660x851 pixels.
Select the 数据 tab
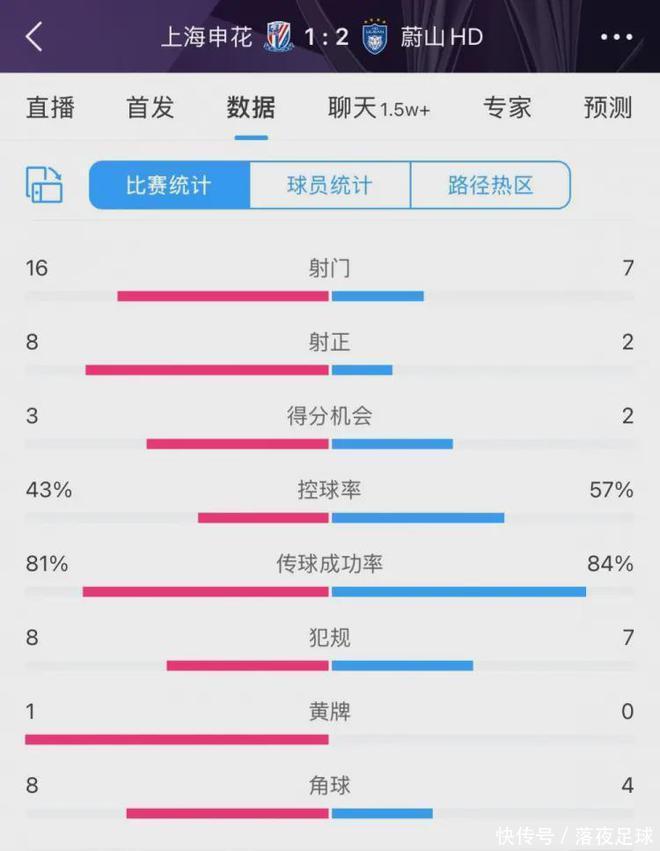[250, 107]
